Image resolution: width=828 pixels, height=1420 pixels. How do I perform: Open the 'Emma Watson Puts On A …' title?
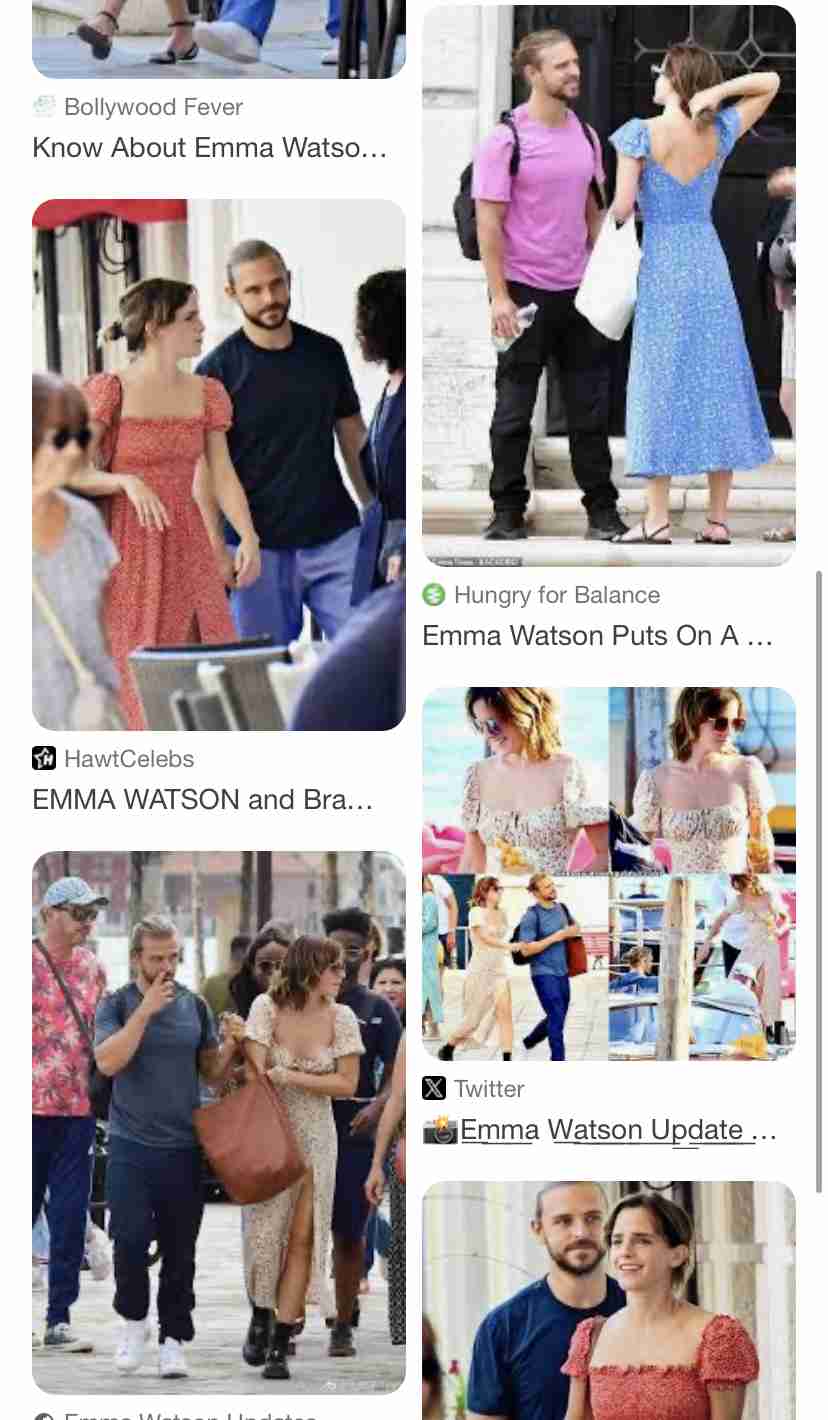pyautogui.click(x=597, y=636)
